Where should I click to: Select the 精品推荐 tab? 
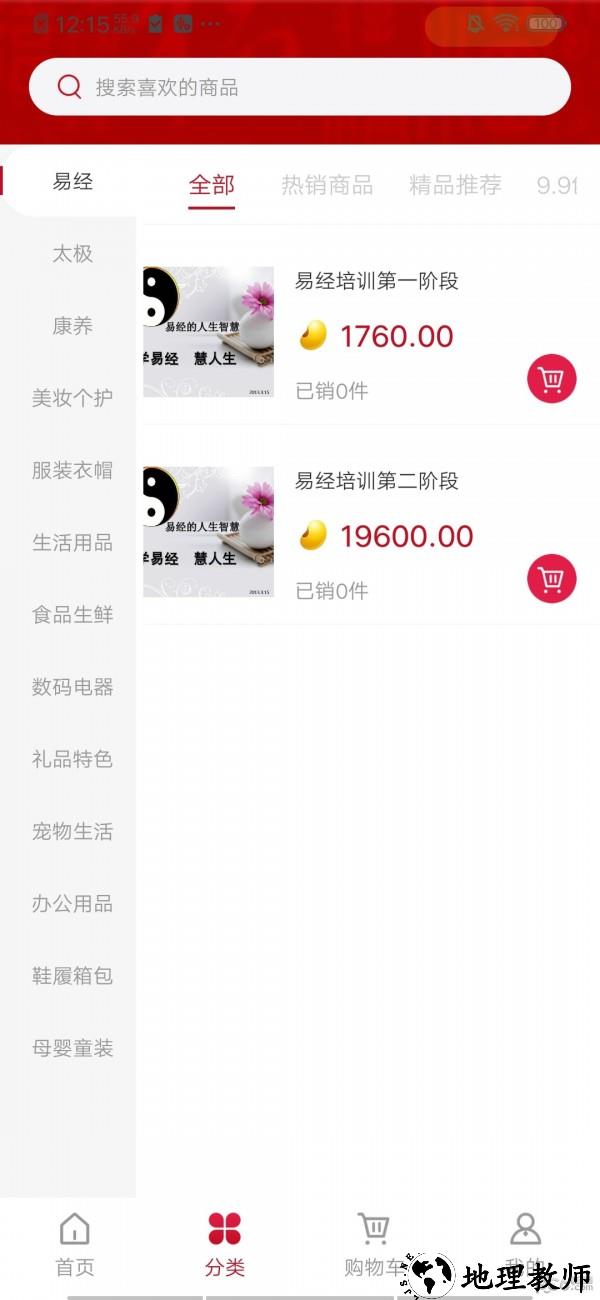[x=455, y=185]
